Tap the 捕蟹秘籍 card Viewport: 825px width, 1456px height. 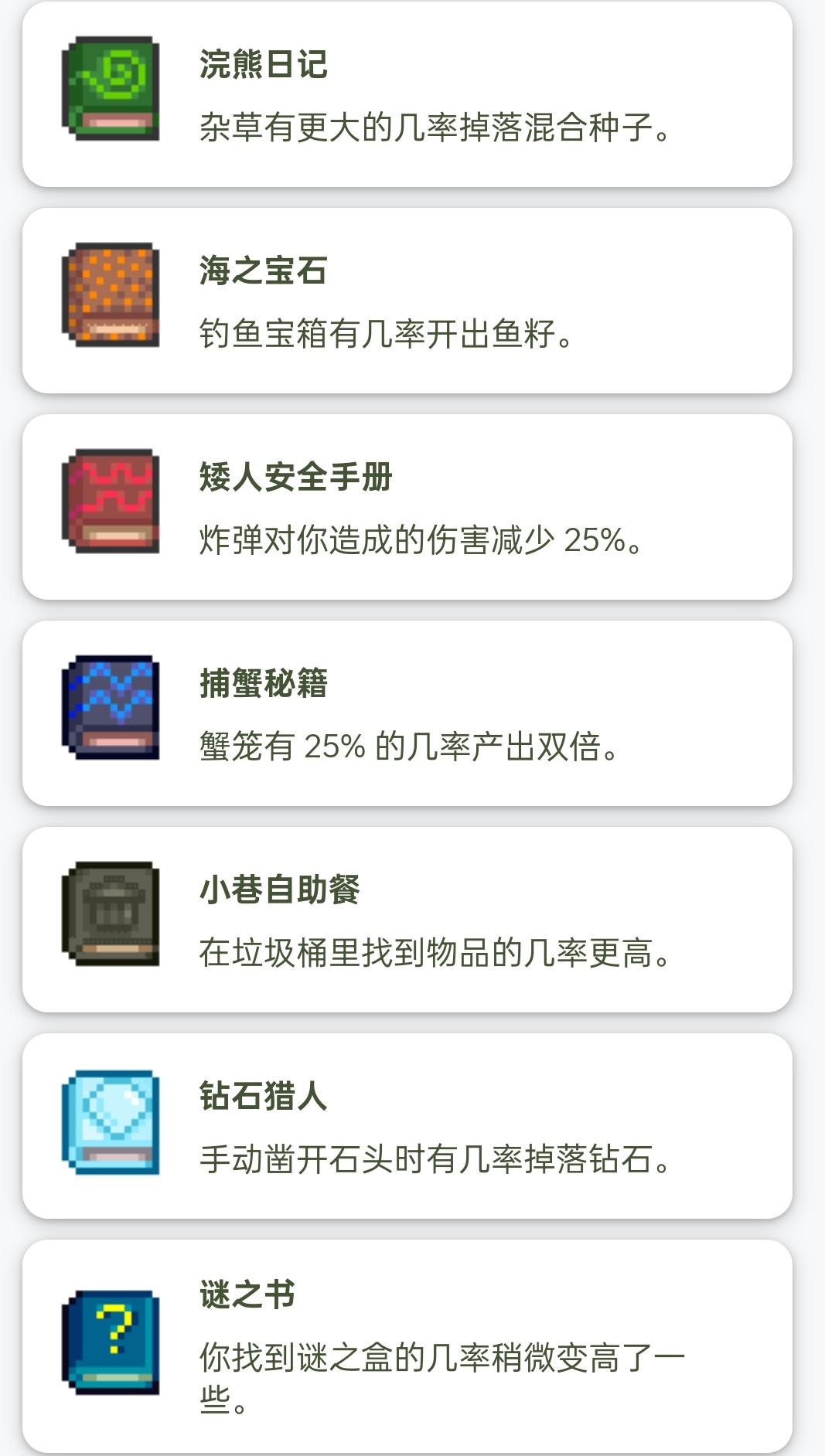pos(407,713)
